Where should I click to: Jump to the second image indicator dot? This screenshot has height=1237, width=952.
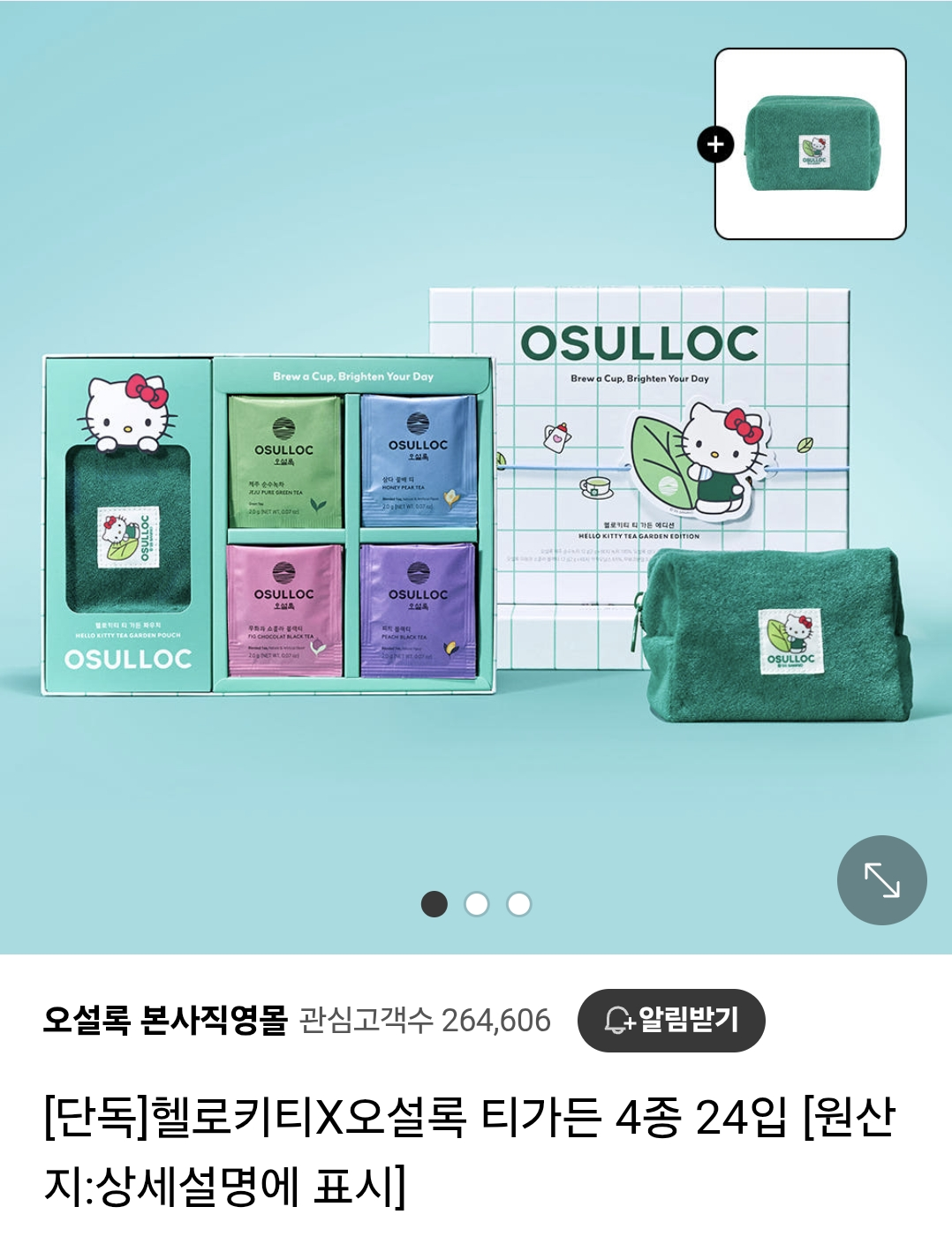tap(476, 904)
